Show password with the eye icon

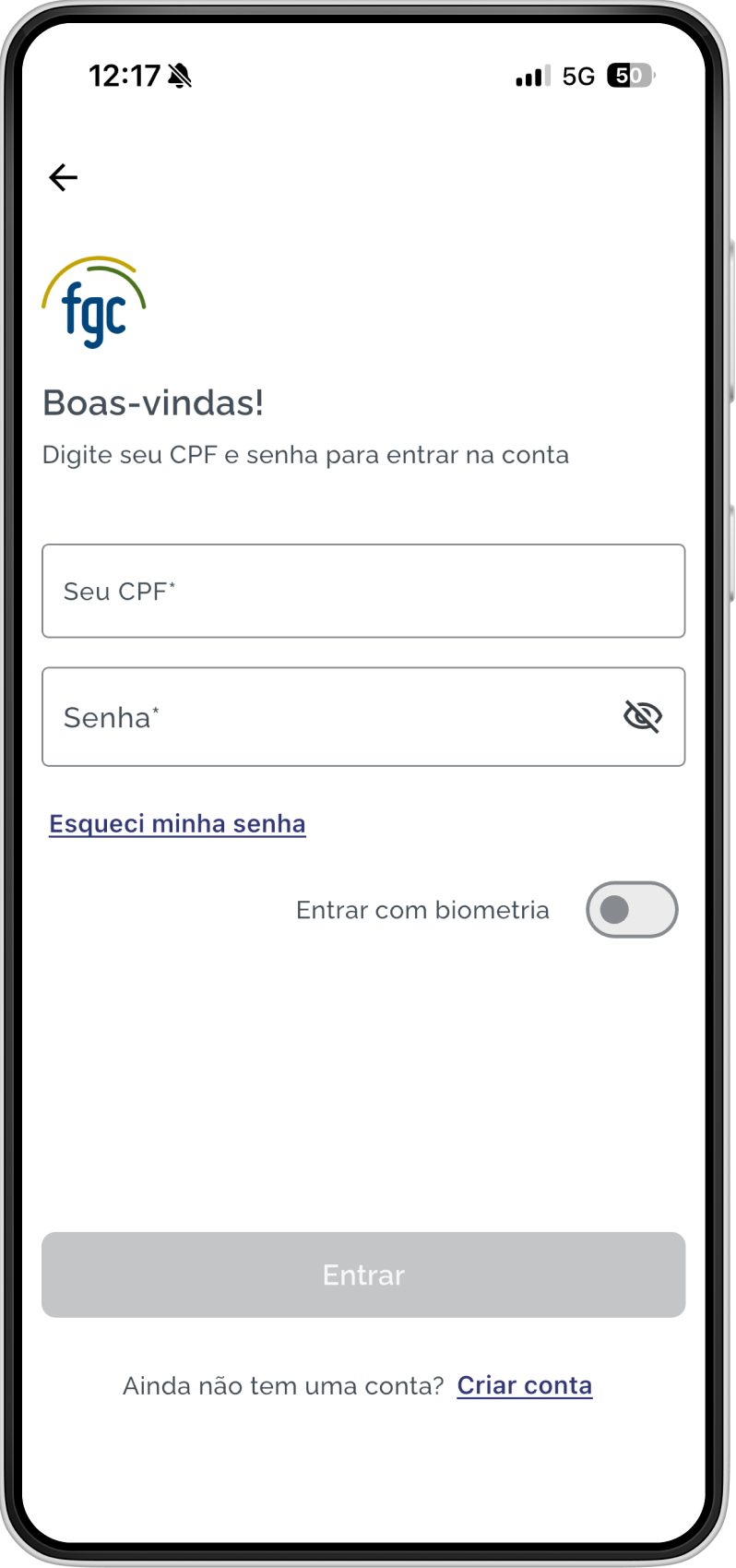(x=643, y=716)
